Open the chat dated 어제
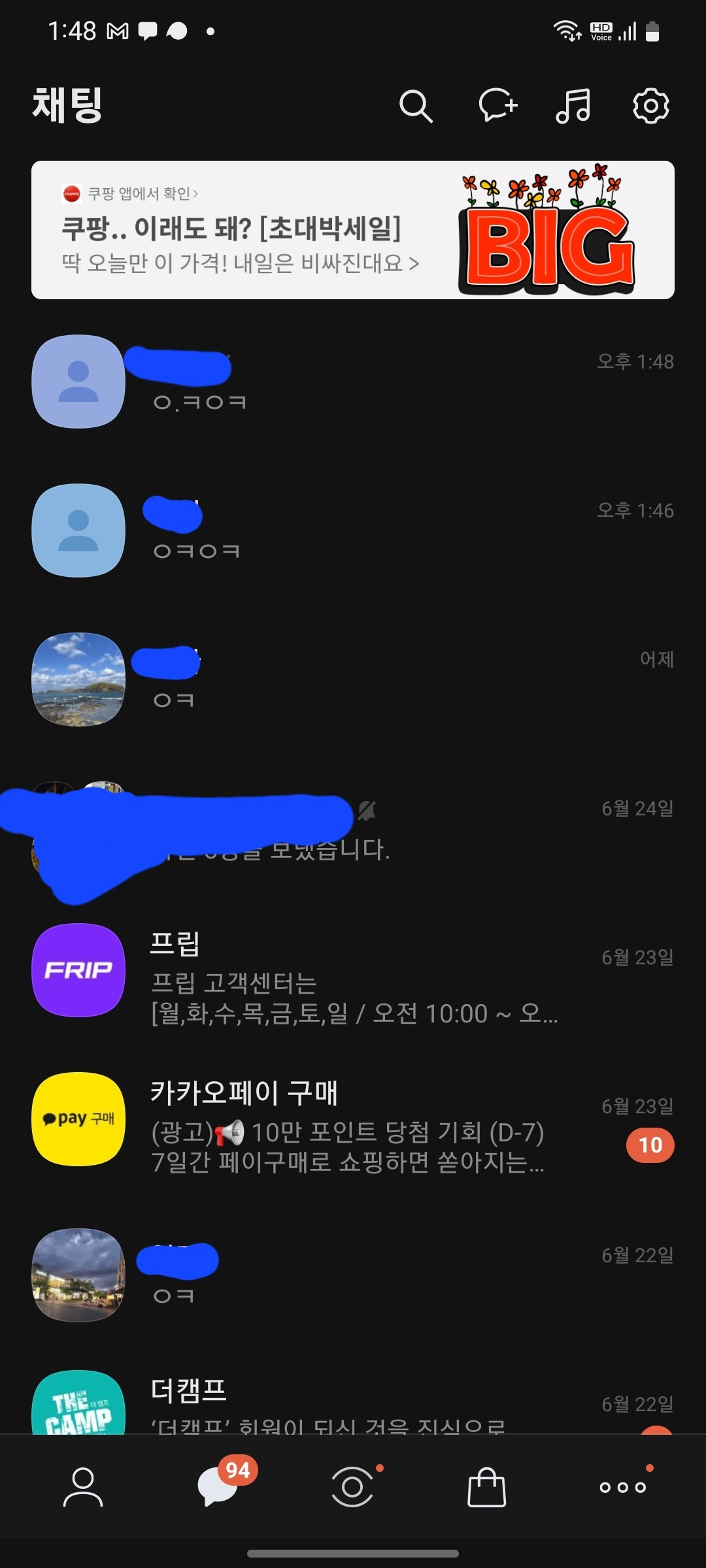Image resolution: width=706 pixels, height=1568 pixels. click(x=353, y=679)
